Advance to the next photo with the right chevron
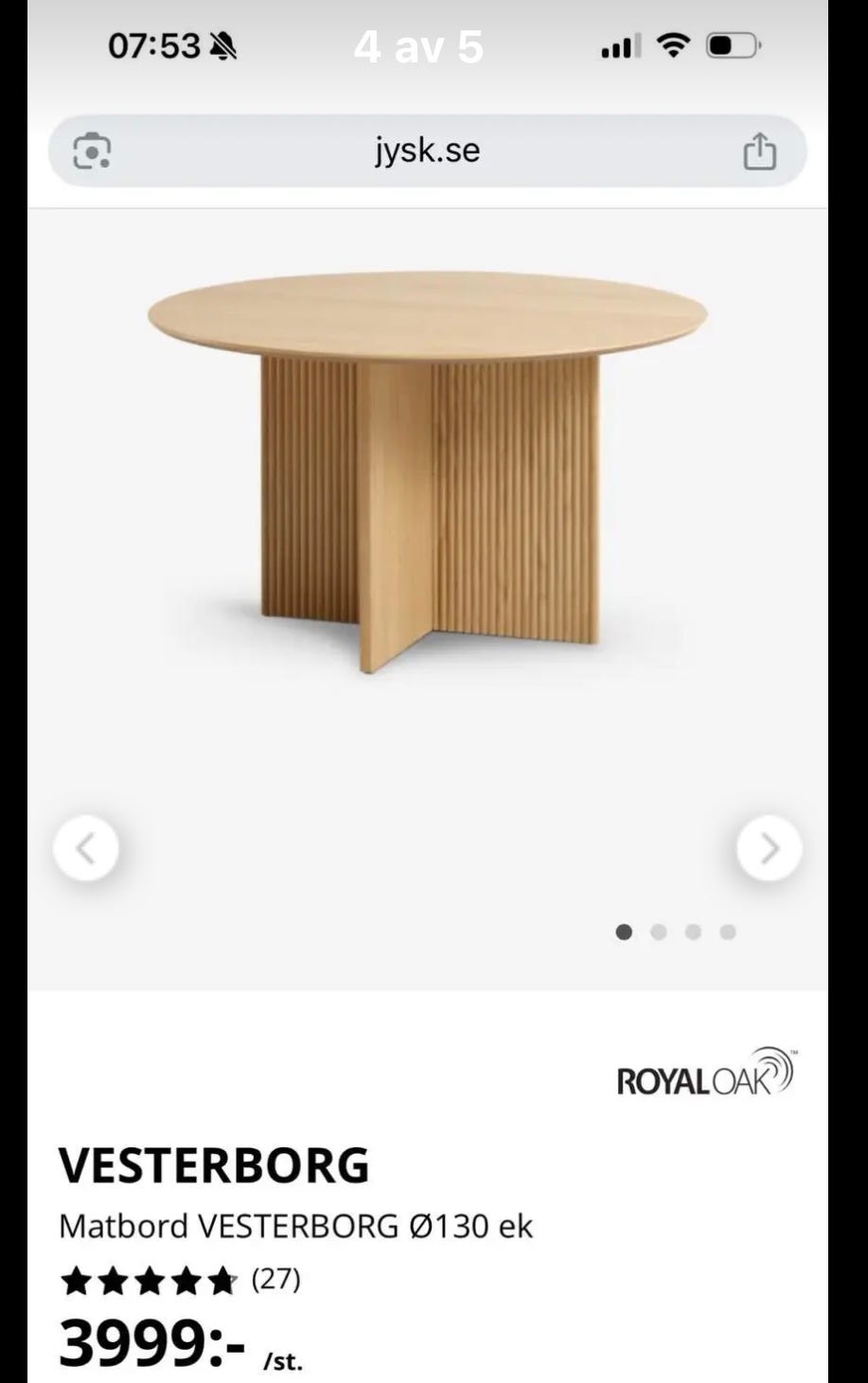The width and height of the screenshot is (868, 1383). 769,848
